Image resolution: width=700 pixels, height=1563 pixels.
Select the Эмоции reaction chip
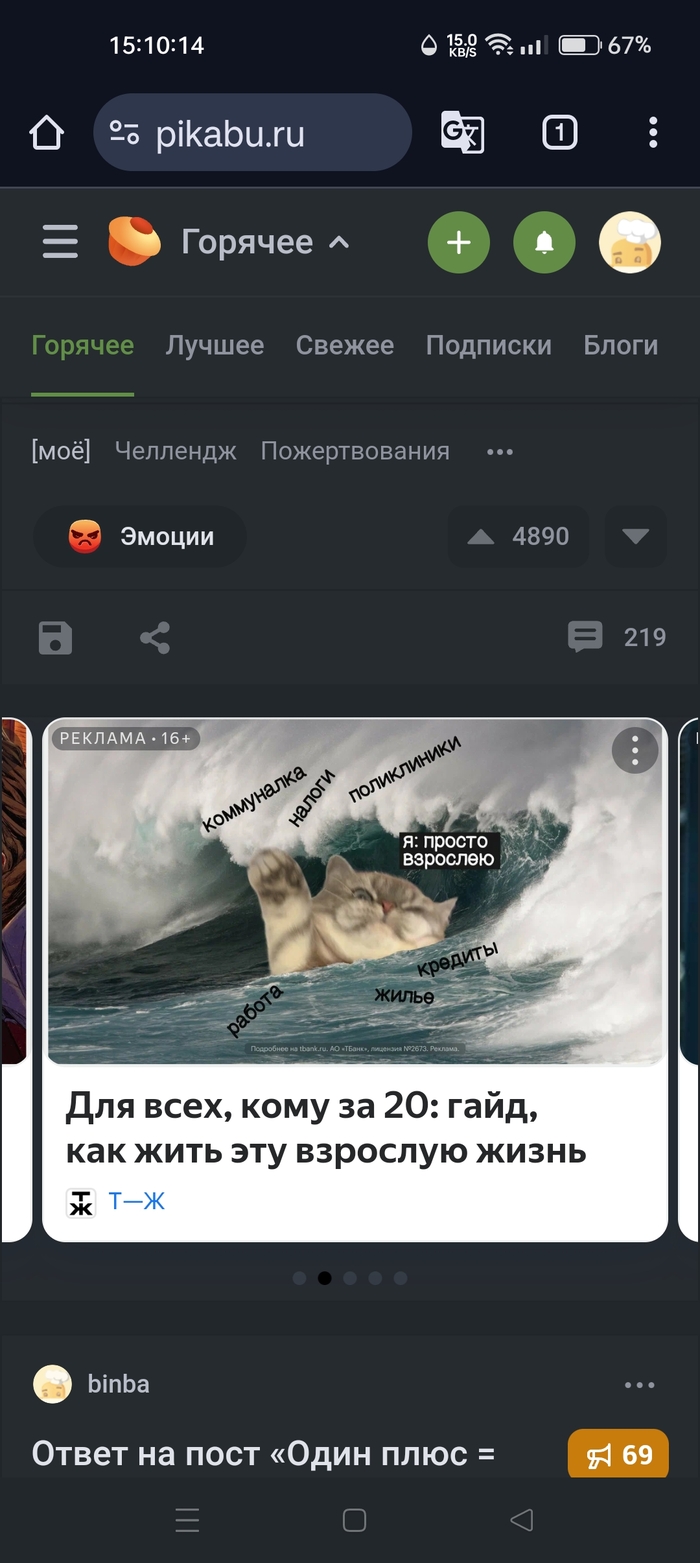tap(141, 537)
